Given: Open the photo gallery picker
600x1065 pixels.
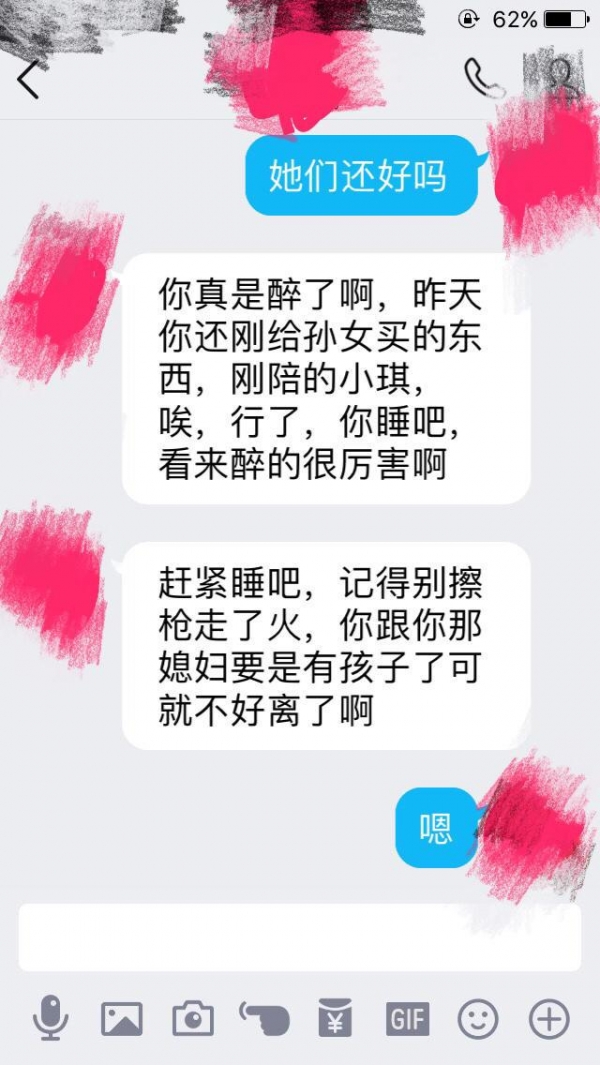Looking at the screenshot, I should (x=122, y=1019).
